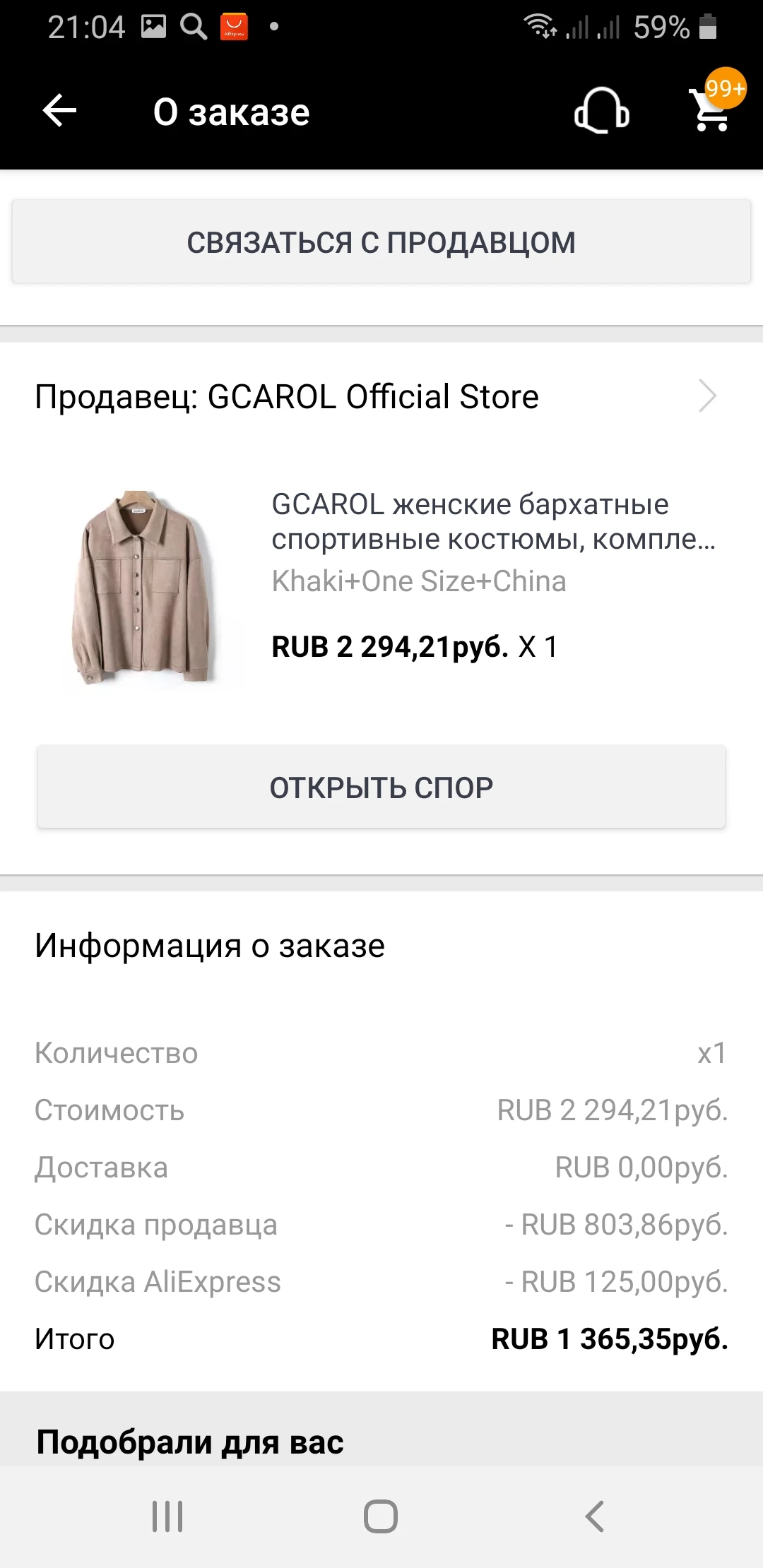Go to the home screen

(x=381, y=1516)
